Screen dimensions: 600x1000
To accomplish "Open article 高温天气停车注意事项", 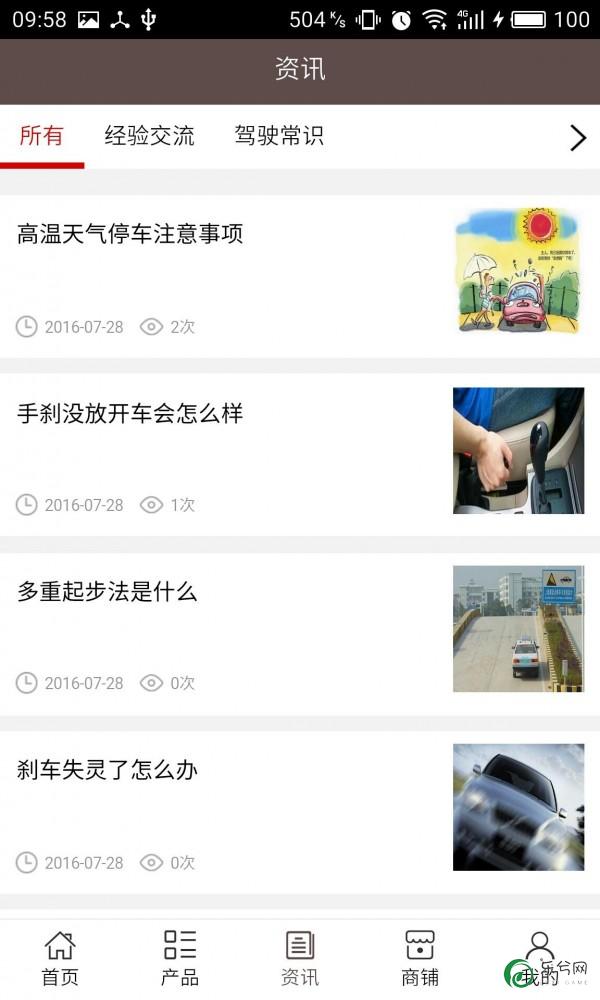I will (300, 276).
